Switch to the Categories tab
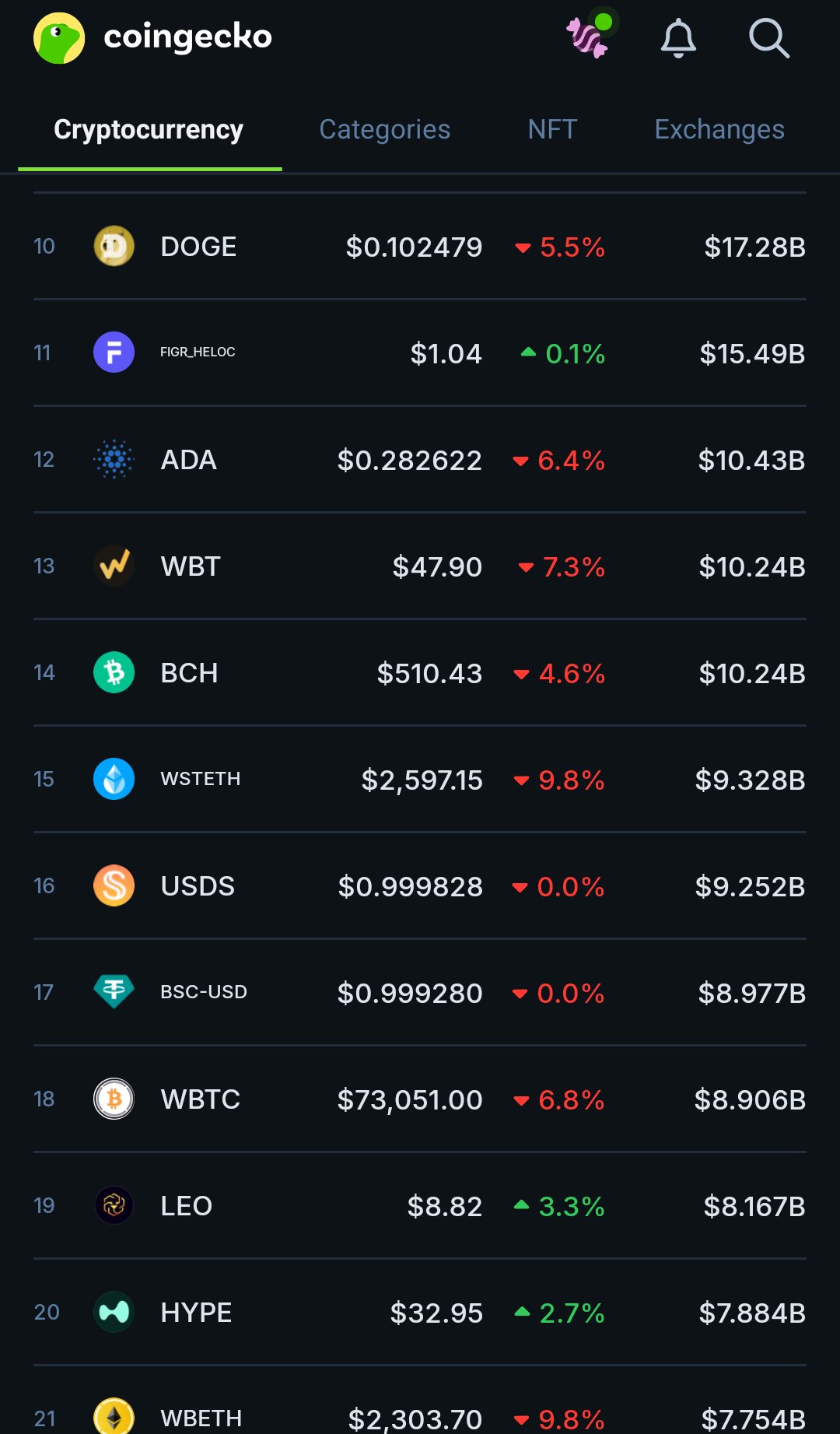This screenshot has height=1434, width=840. (384, 129)
